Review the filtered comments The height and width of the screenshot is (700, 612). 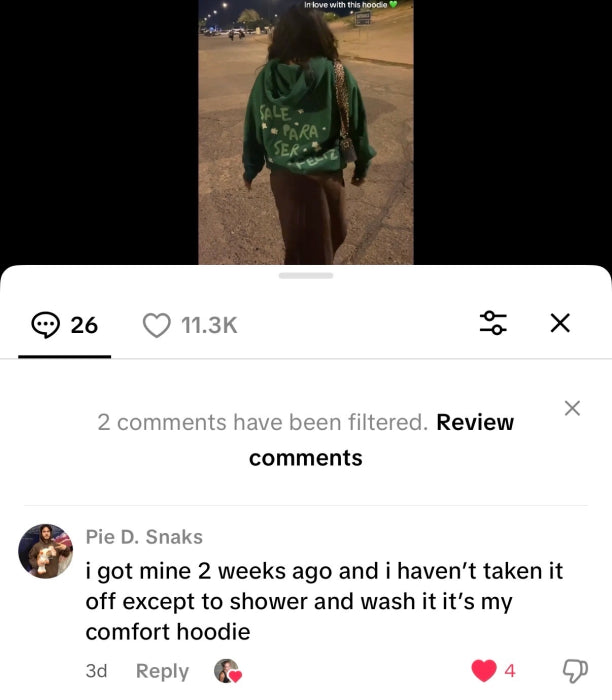(x=475, y=423)
